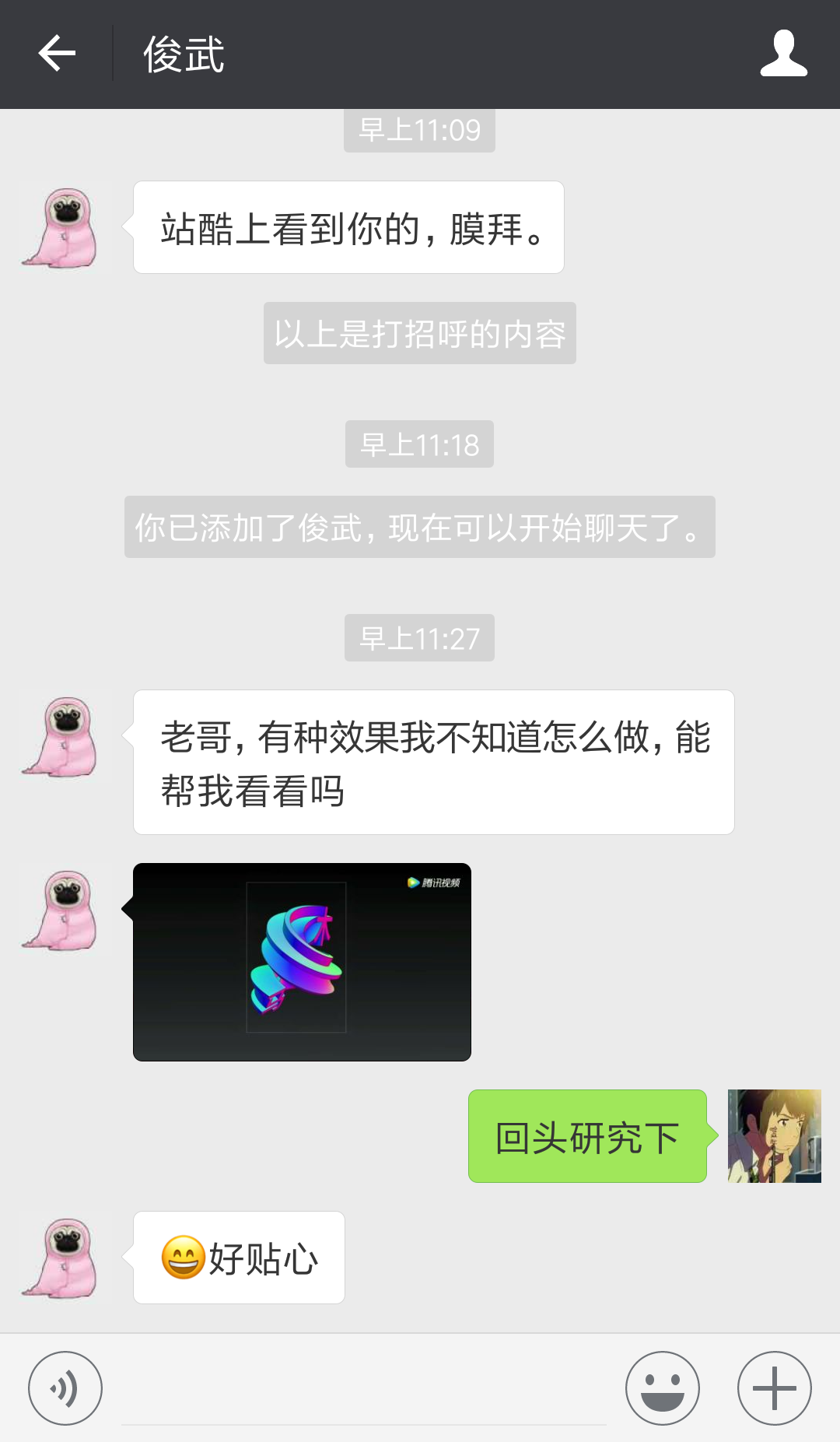Tap my own anime avatar
Viewport: 840px width, 1442px height.
pos(775,1136)
